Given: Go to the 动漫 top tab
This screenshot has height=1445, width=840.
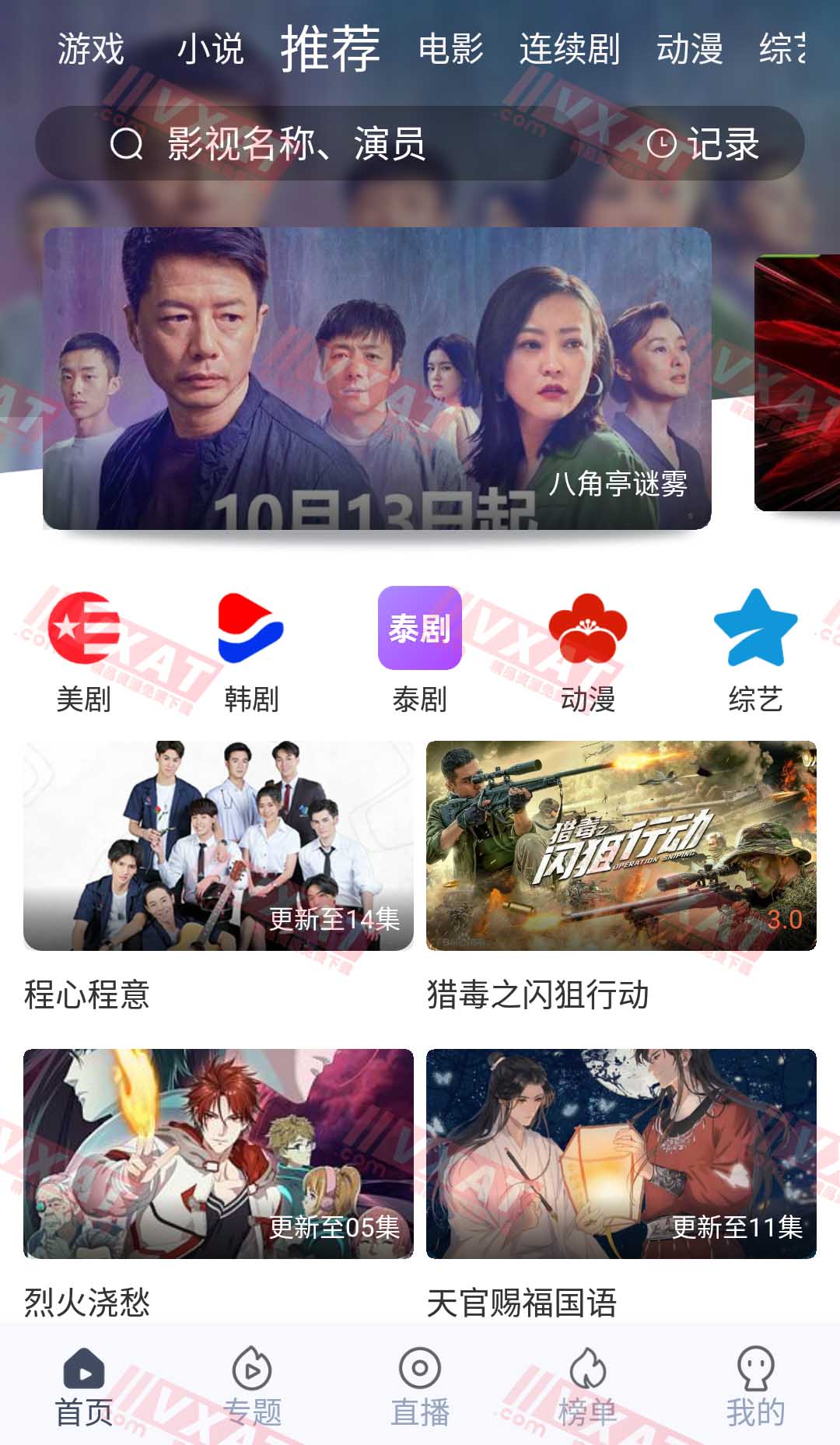Looking at the screenshot, I should point(690,49).
